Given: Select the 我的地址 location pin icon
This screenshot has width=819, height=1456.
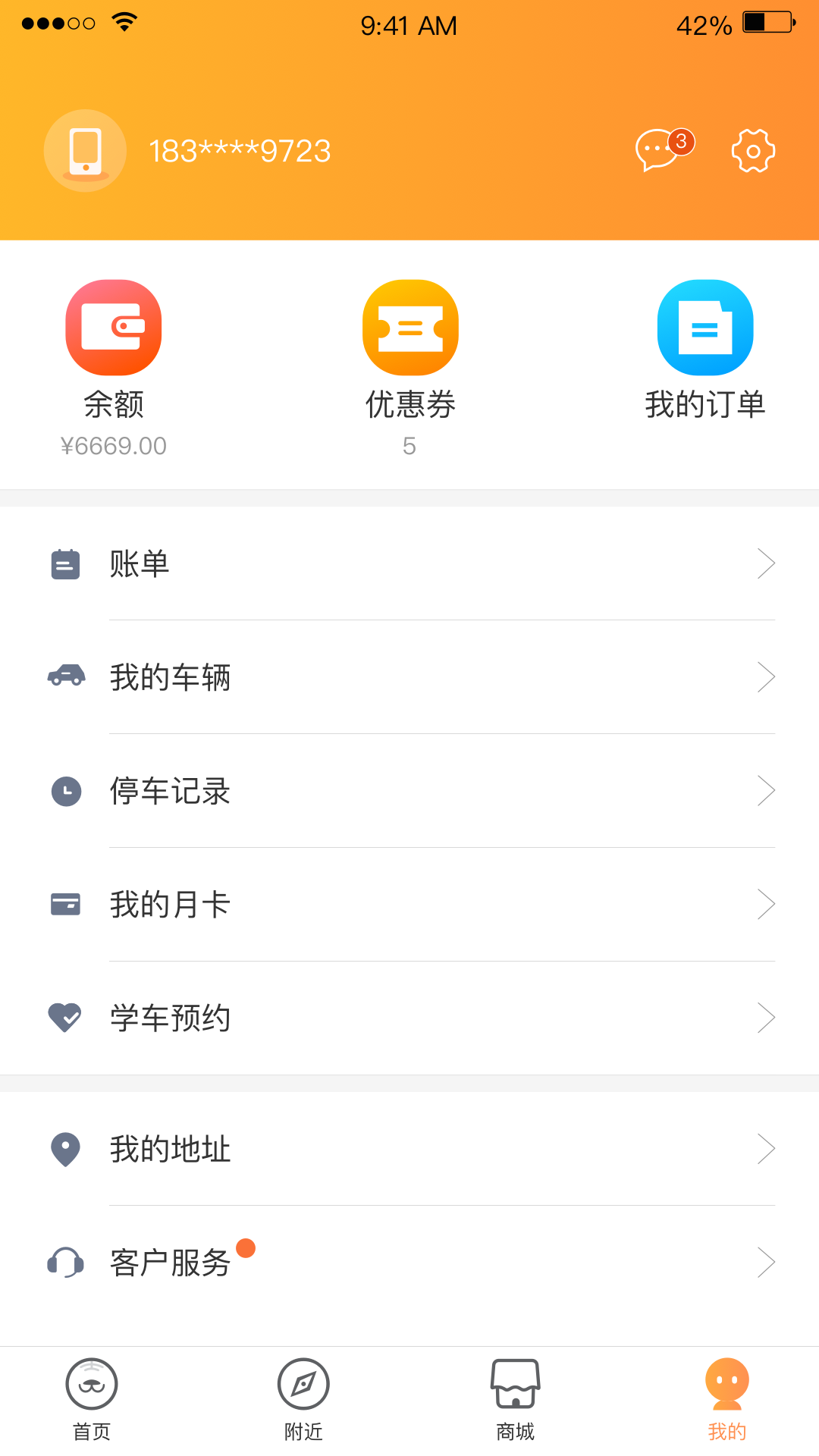Looking at the screenshot, I should click(x=65, y=1149).
